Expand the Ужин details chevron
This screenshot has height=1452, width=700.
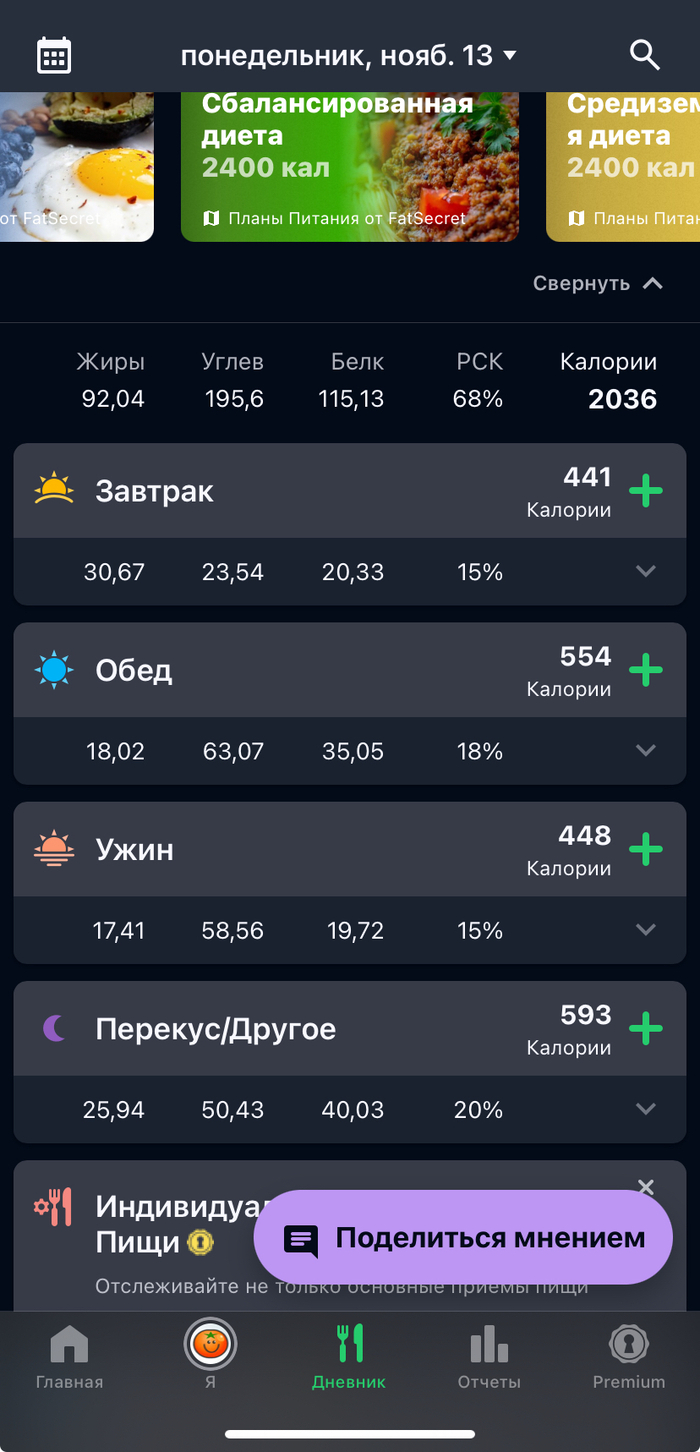click(x=646, y=930)
